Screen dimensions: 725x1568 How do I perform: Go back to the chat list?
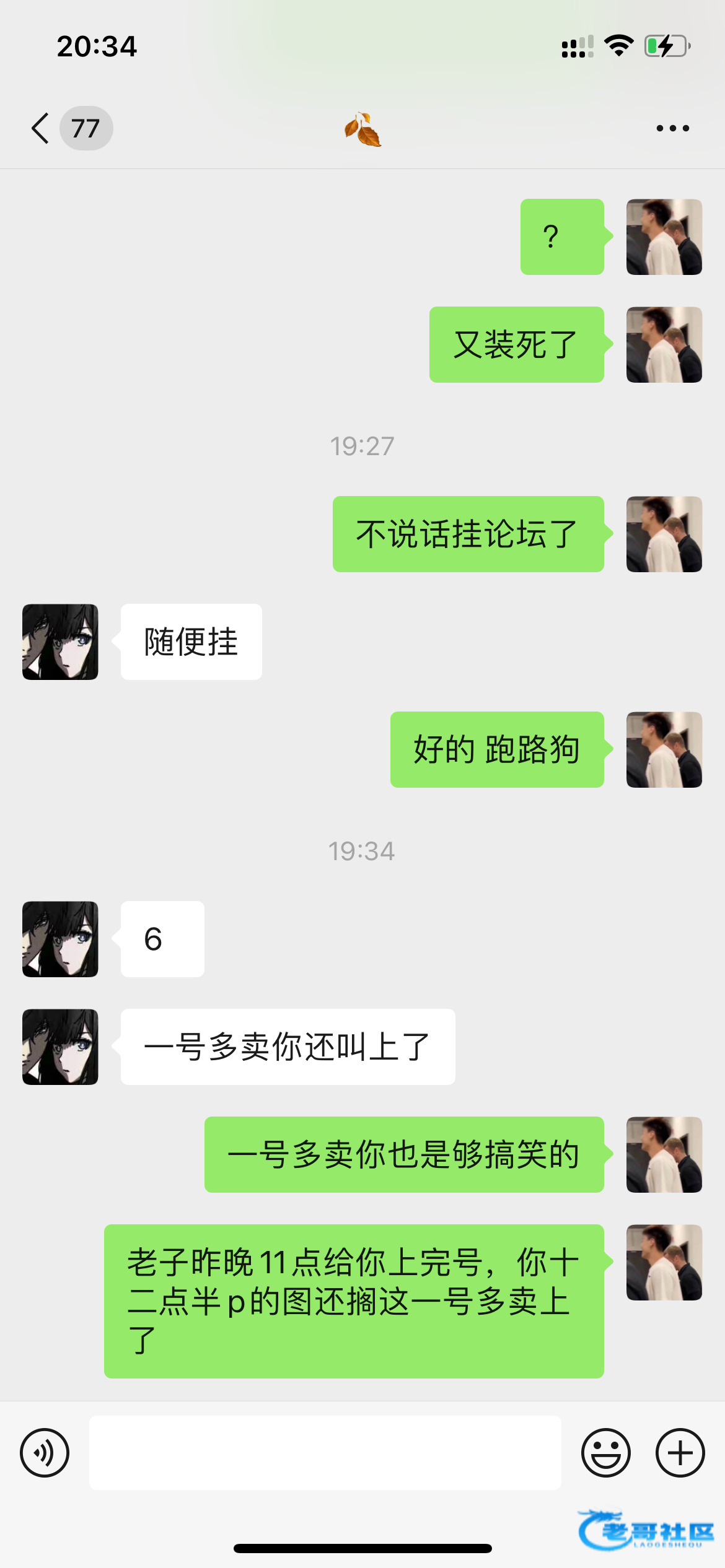(x=41, y=128)
